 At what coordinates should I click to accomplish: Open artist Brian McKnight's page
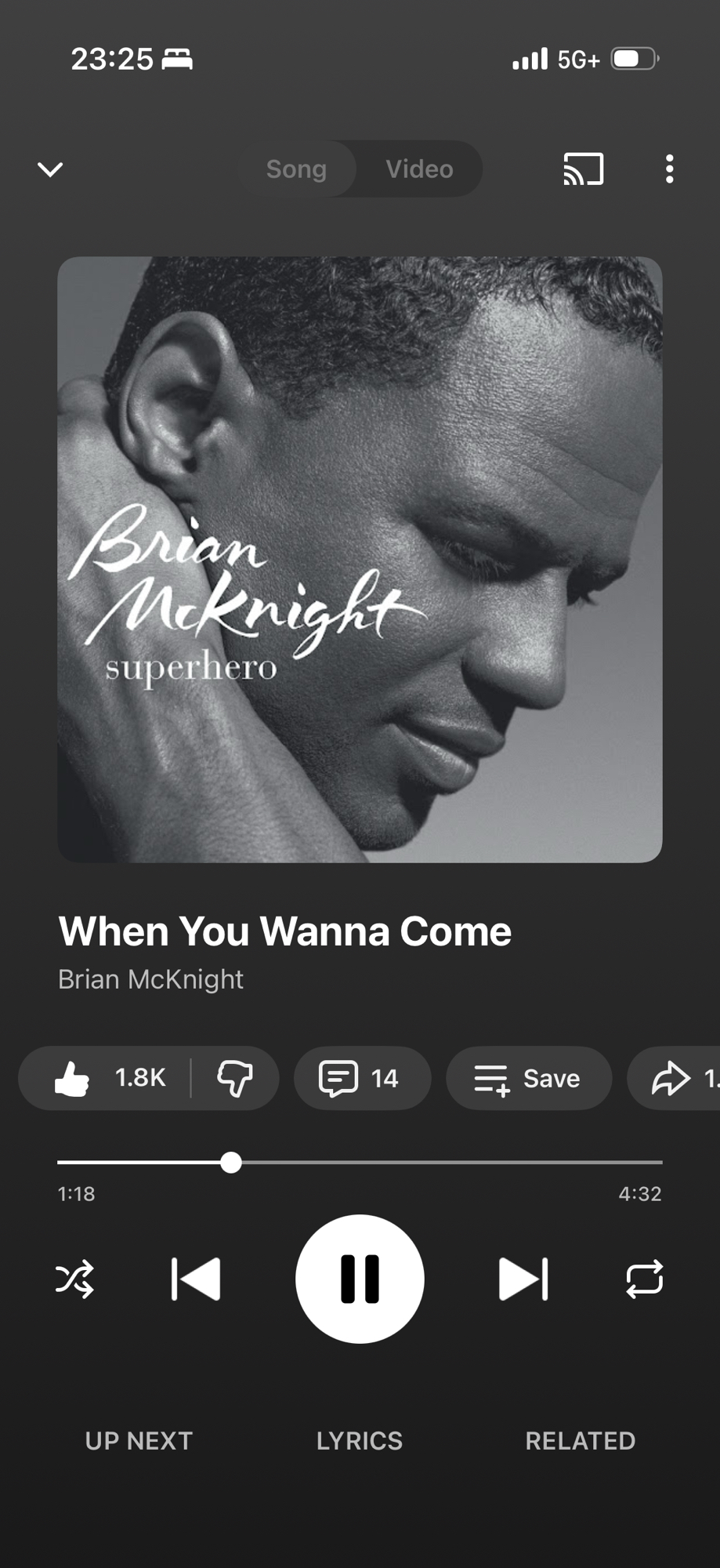[x=150, y=979]
